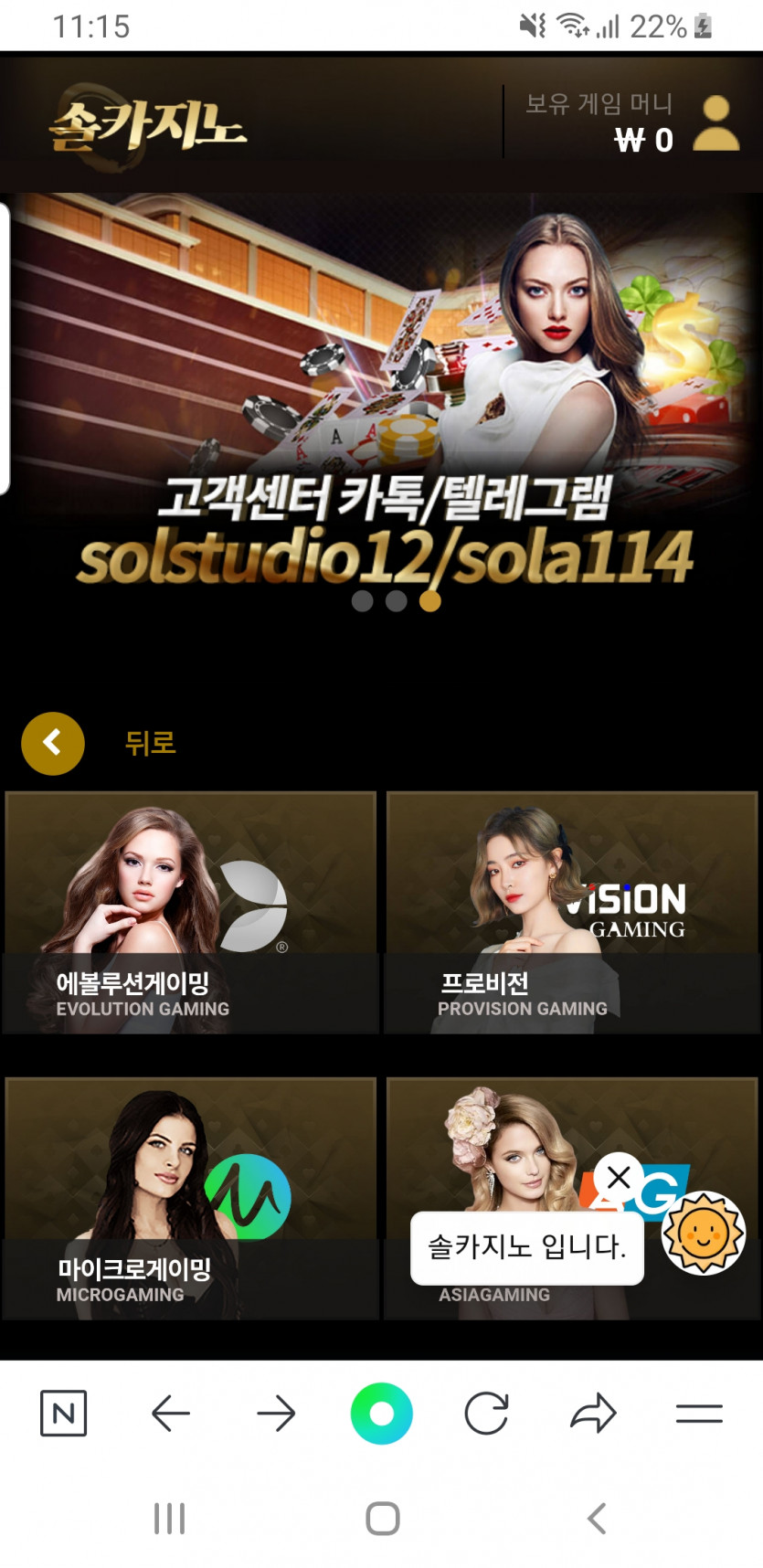The width and height of the screenshot is (763, 1568).
Task: Go forward in browser
Action: (x=276, y=1414)
